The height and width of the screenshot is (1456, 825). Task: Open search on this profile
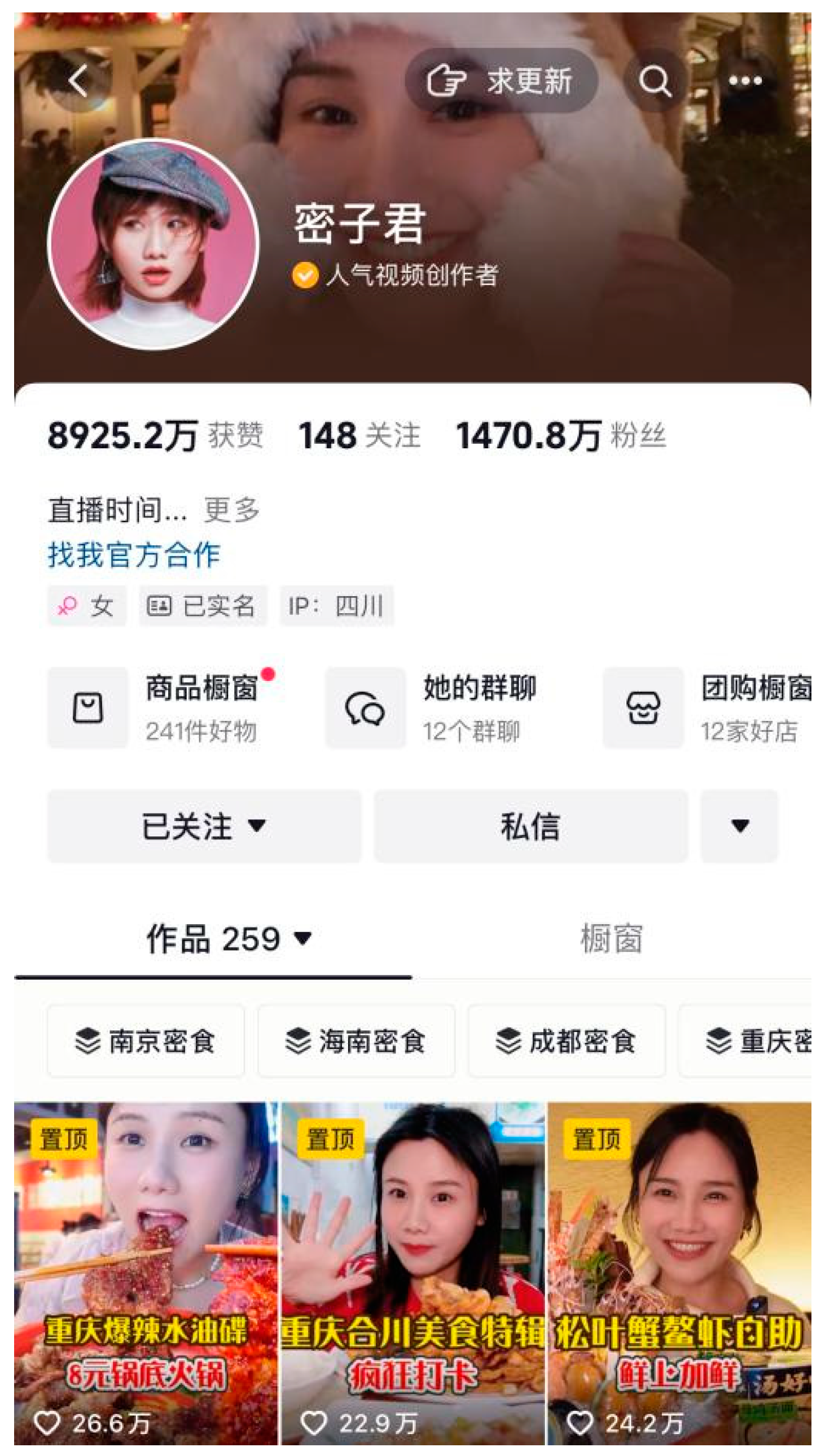click(655, 81)
